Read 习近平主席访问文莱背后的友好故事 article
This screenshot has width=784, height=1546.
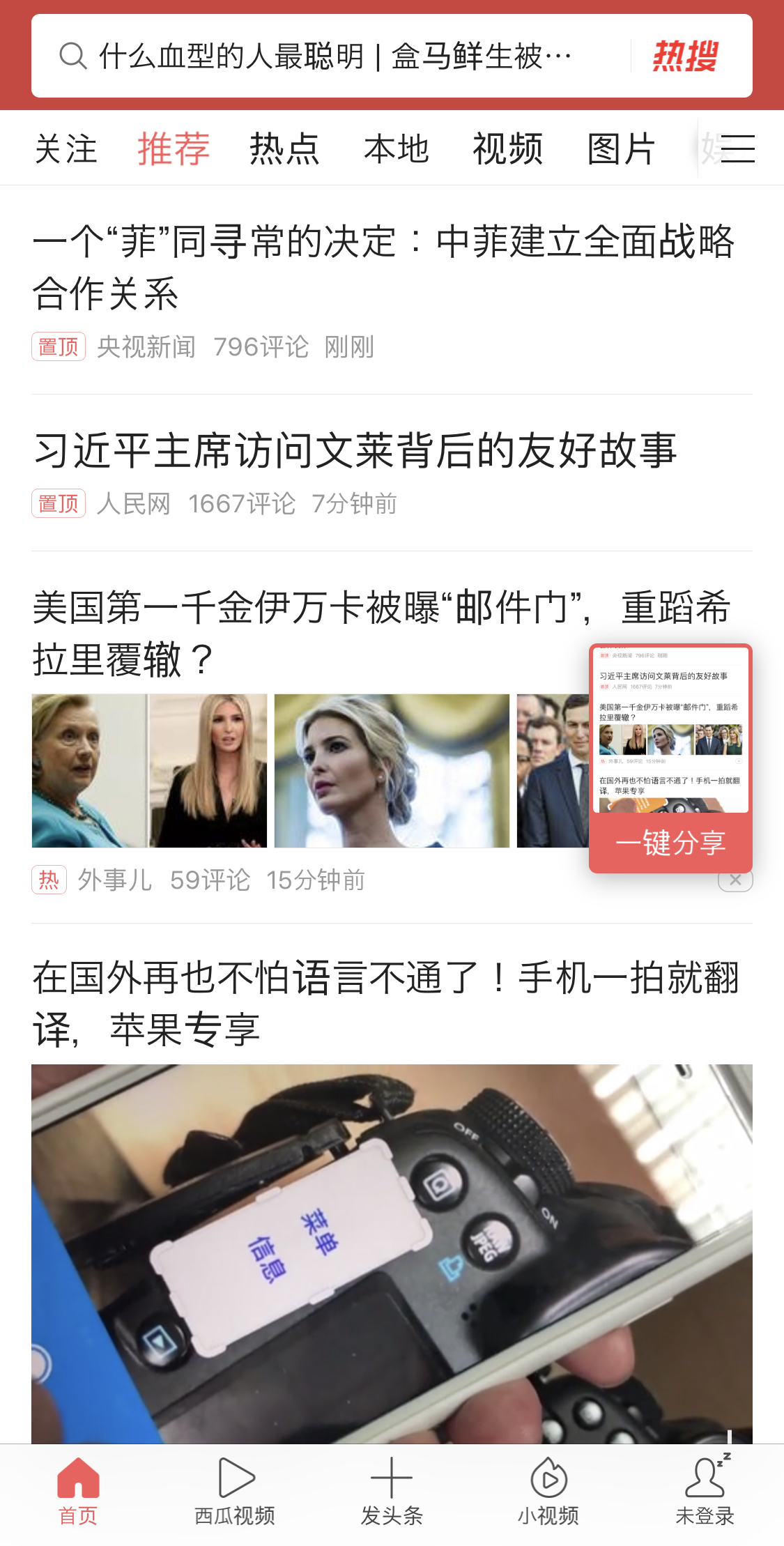[x=355, y=450]
